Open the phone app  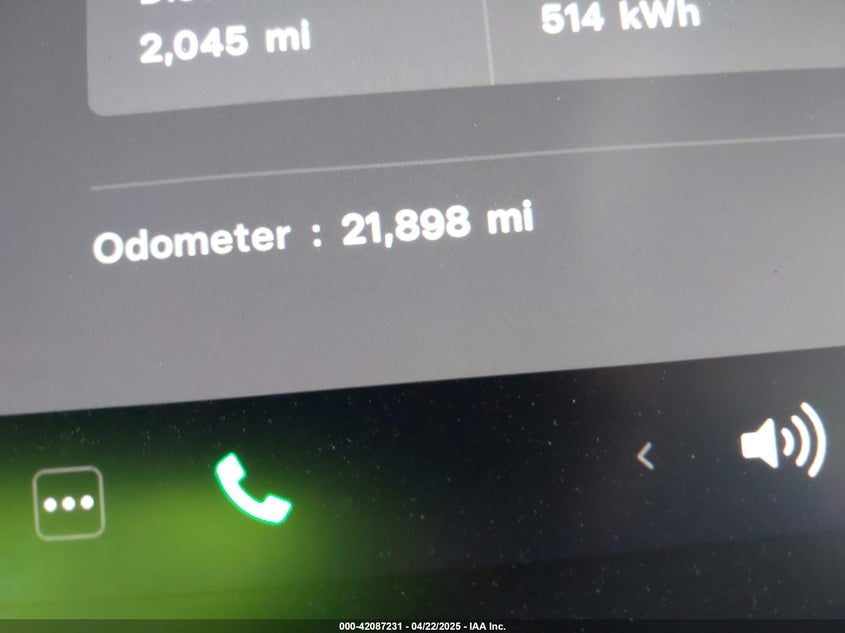coord(253,489)
